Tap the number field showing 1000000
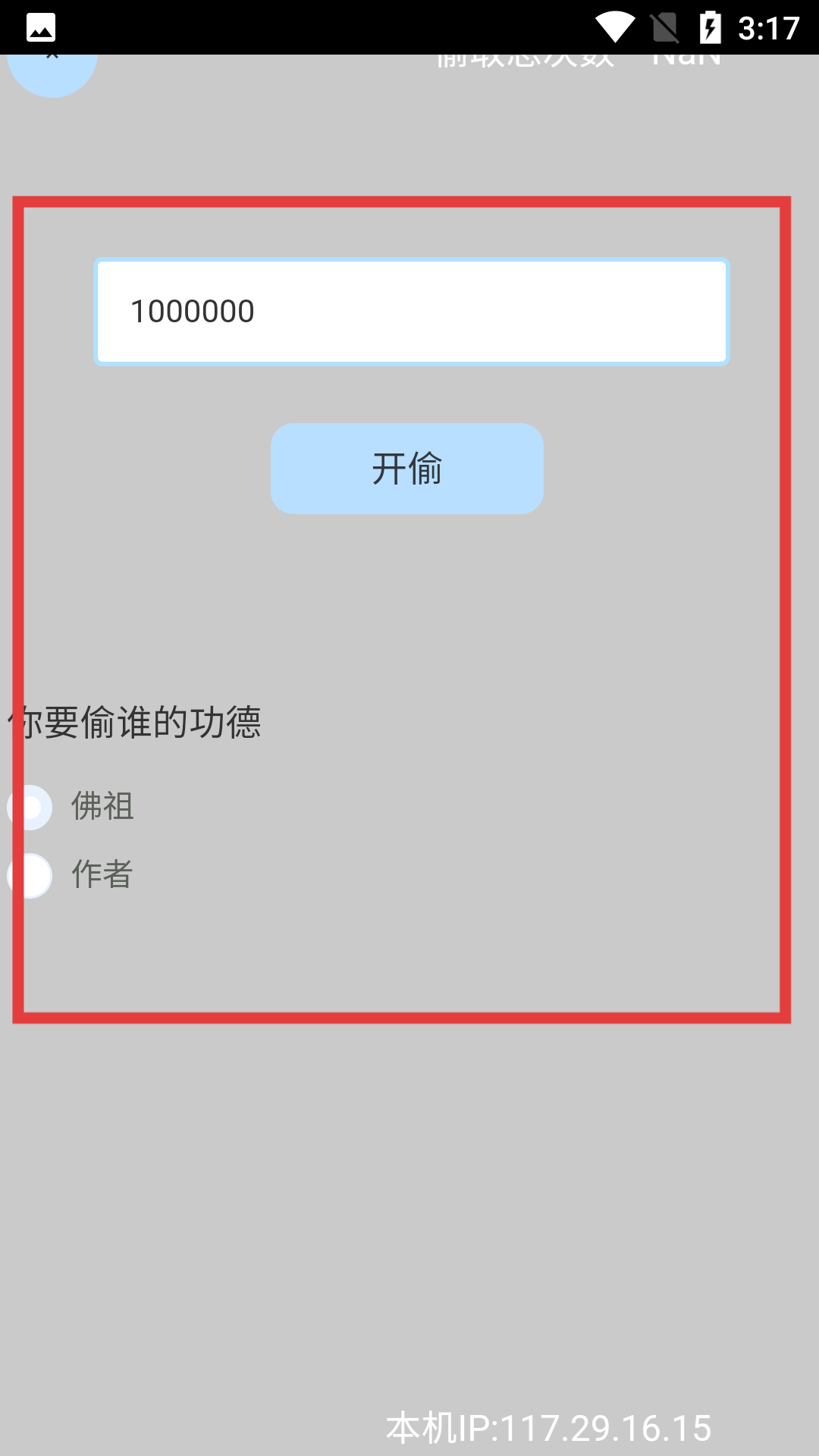This screenshot has width=819, height=1456. 411,312
